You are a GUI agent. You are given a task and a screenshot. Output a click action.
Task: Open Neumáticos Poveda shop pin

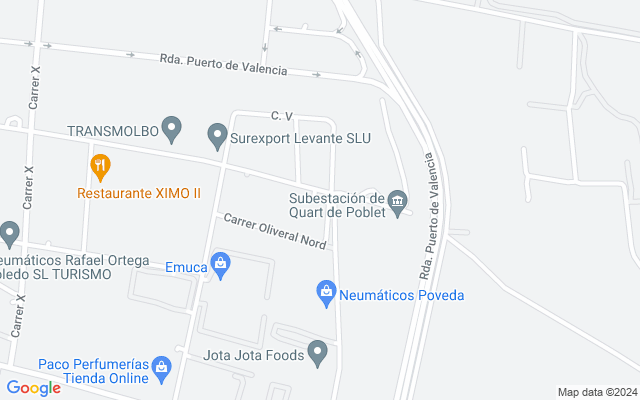click(326, 293)
